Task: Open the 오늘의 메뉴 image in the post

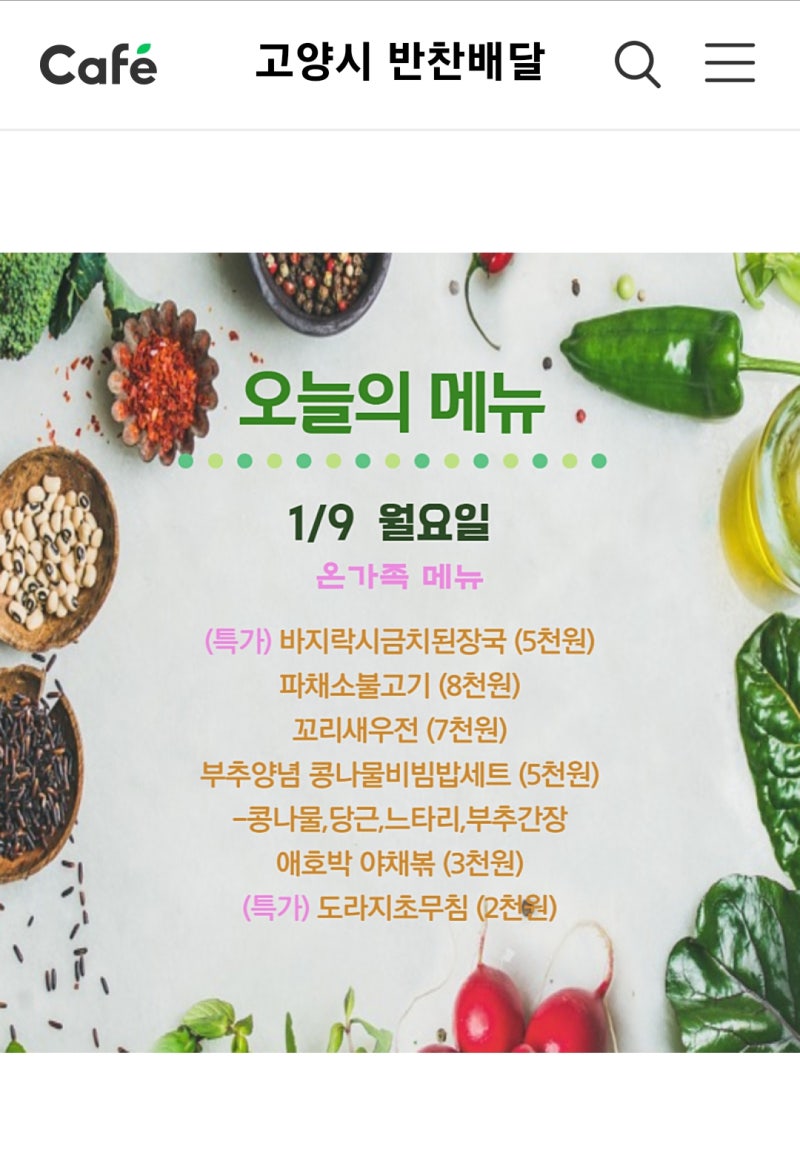Action: click(x=400, y=652)
